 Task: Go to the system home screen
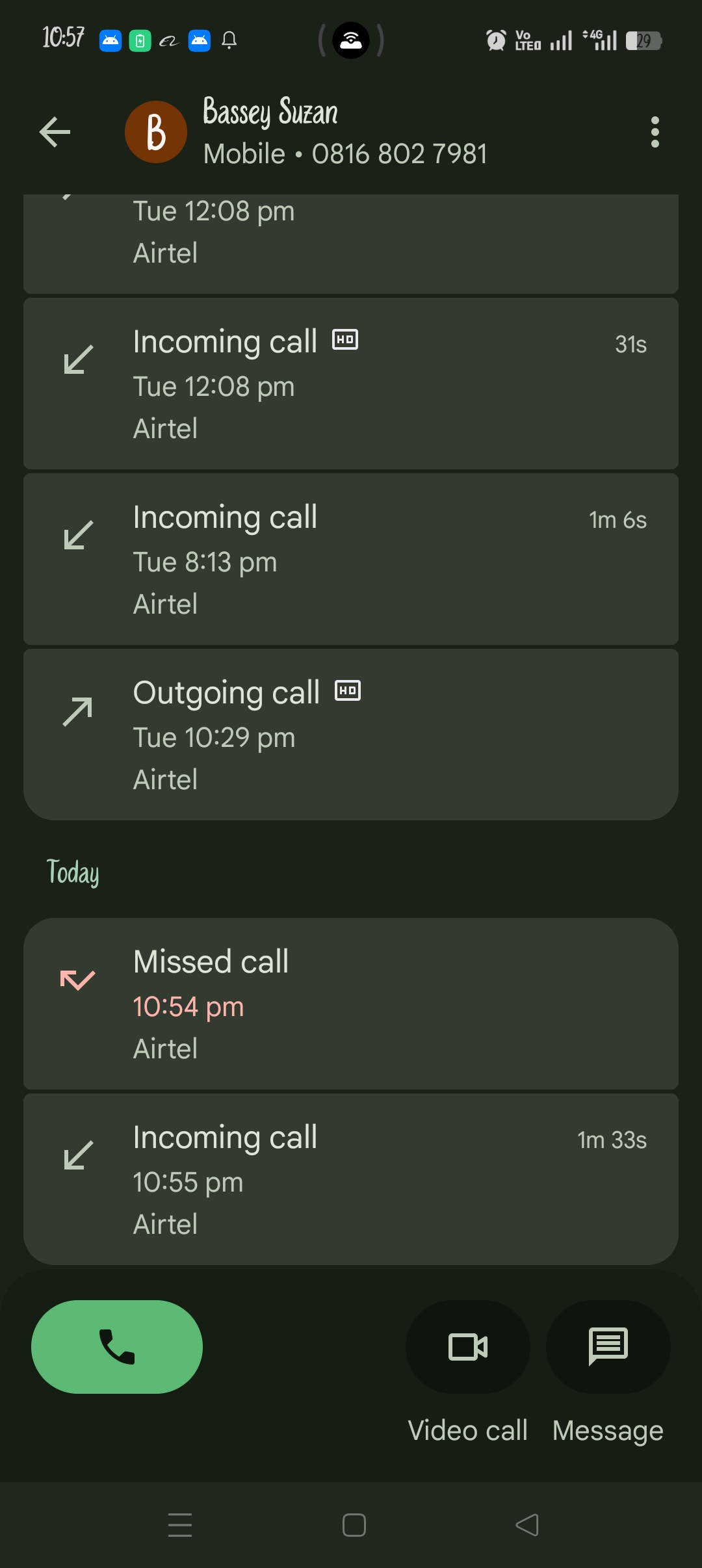pyautogui.click(x=354, y=1525)
